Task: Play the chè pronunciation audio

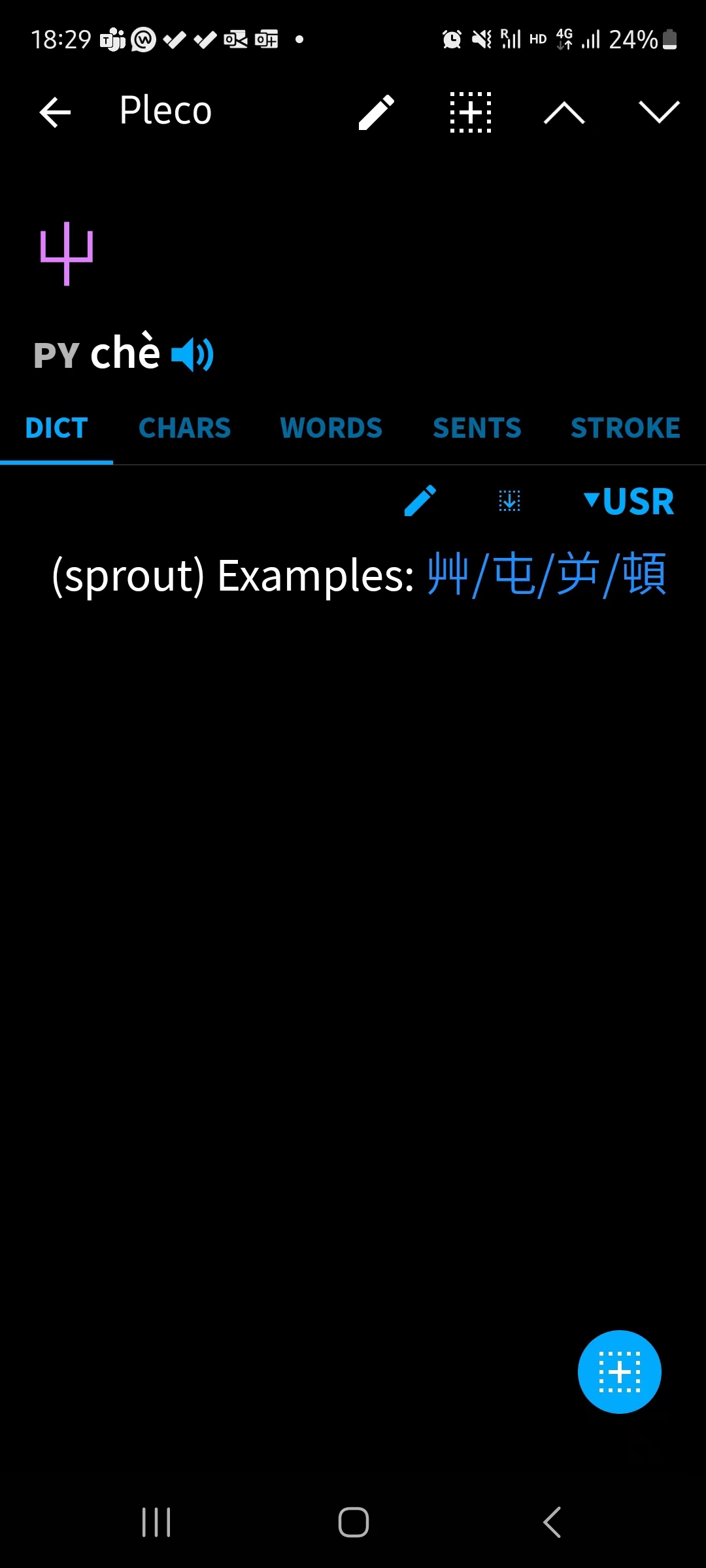Action: [x=192, y=354]
